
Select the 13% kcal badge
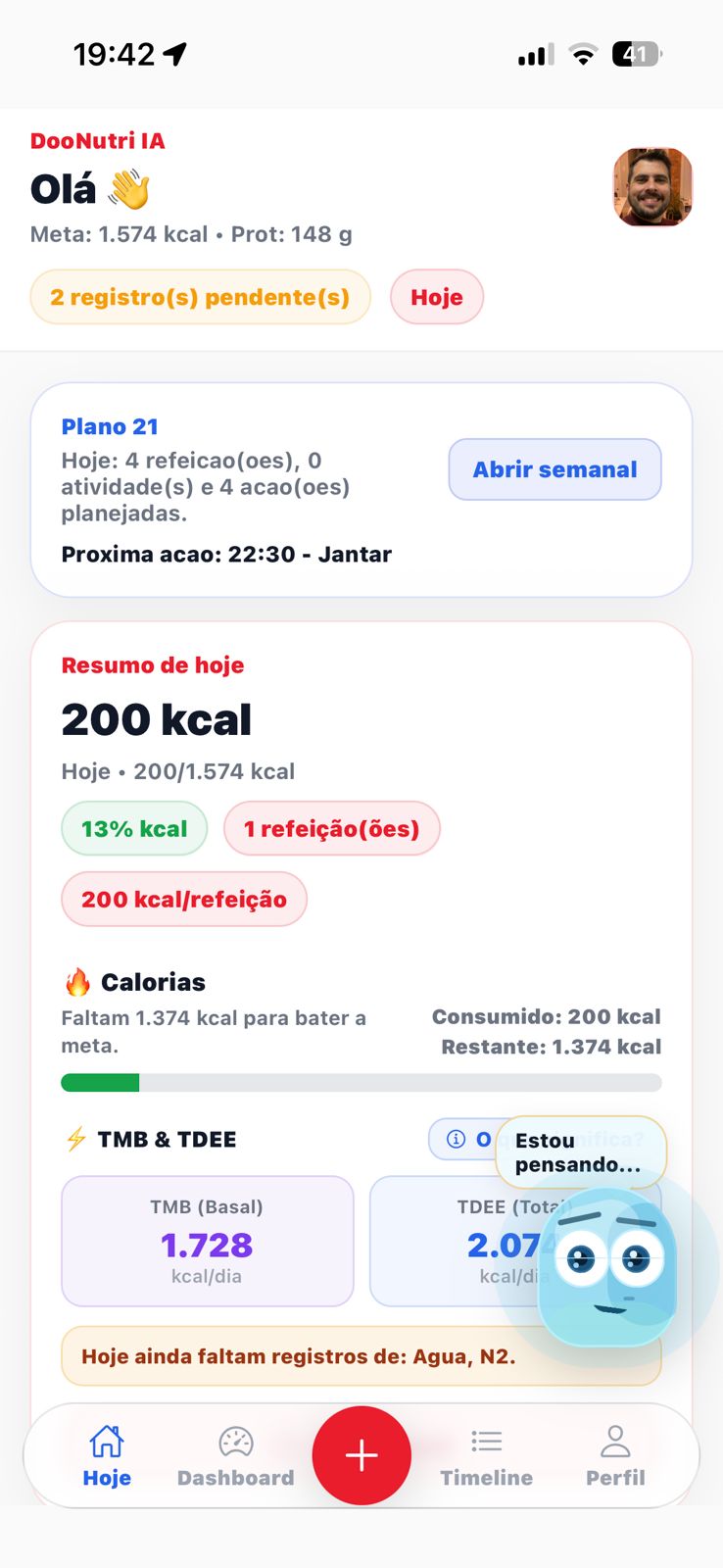click(x=134, y=828)
